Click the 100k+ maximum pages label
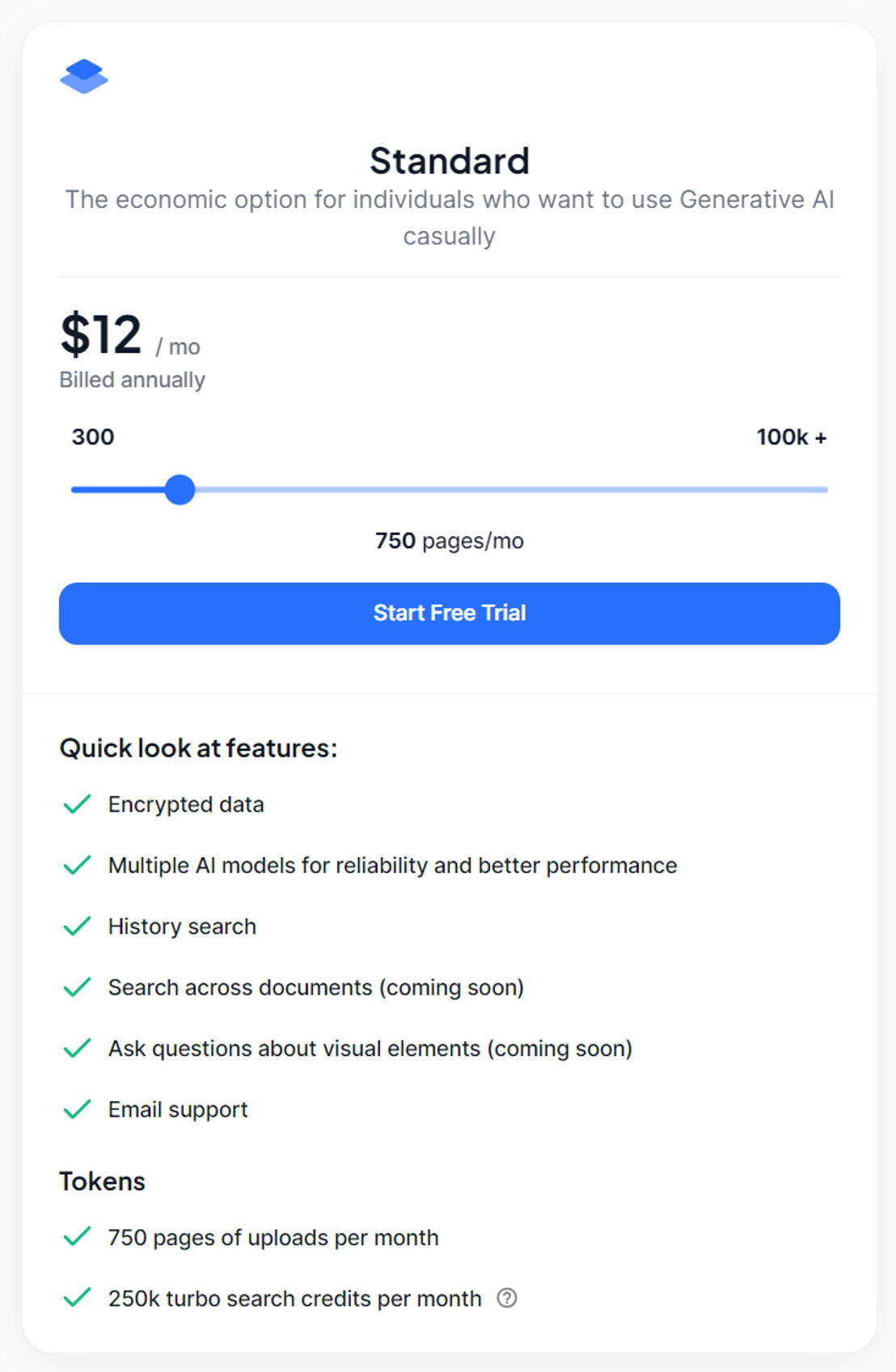This screenshot has height=1372, width=896. pos(791,437)
